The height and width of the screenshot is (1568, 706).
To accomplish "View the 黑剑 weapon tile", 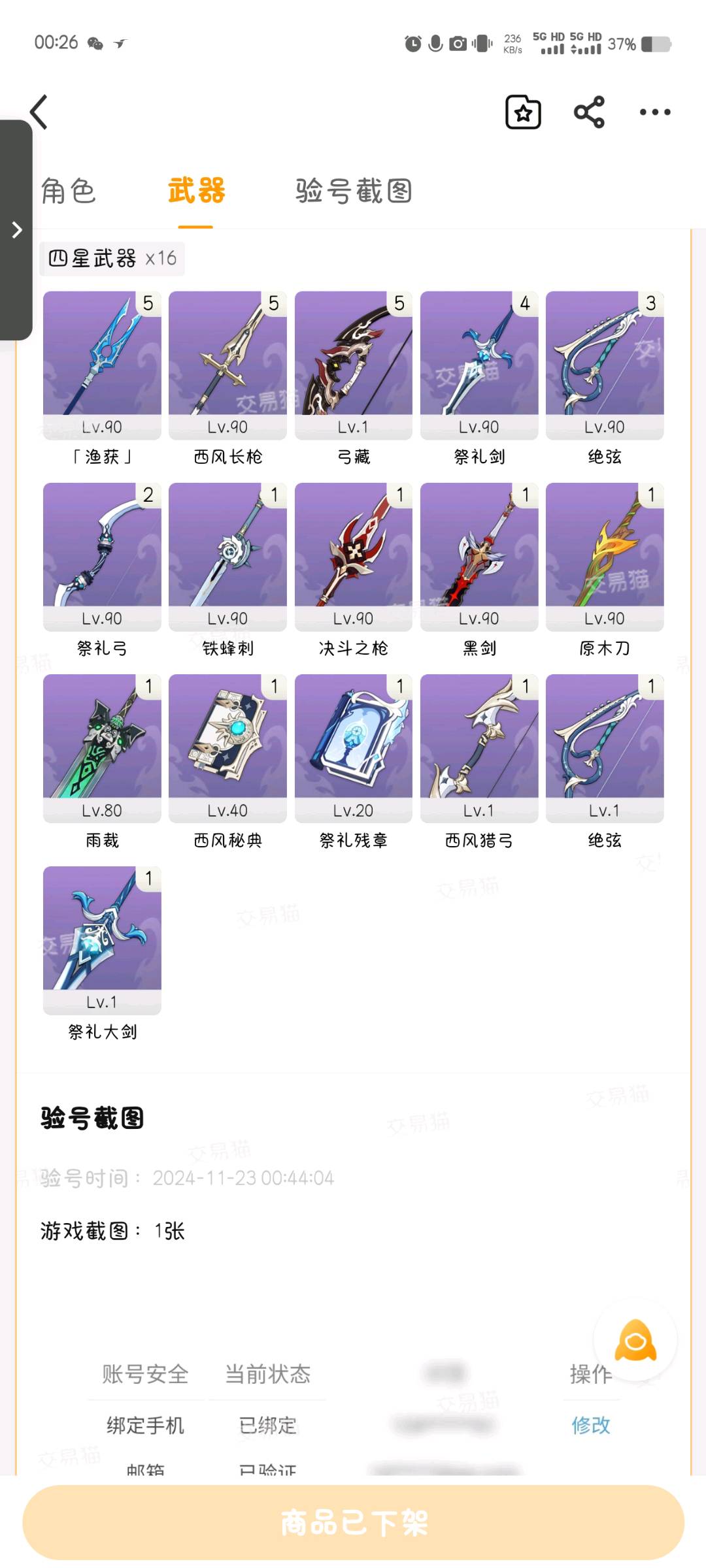I will coord(479,570).
